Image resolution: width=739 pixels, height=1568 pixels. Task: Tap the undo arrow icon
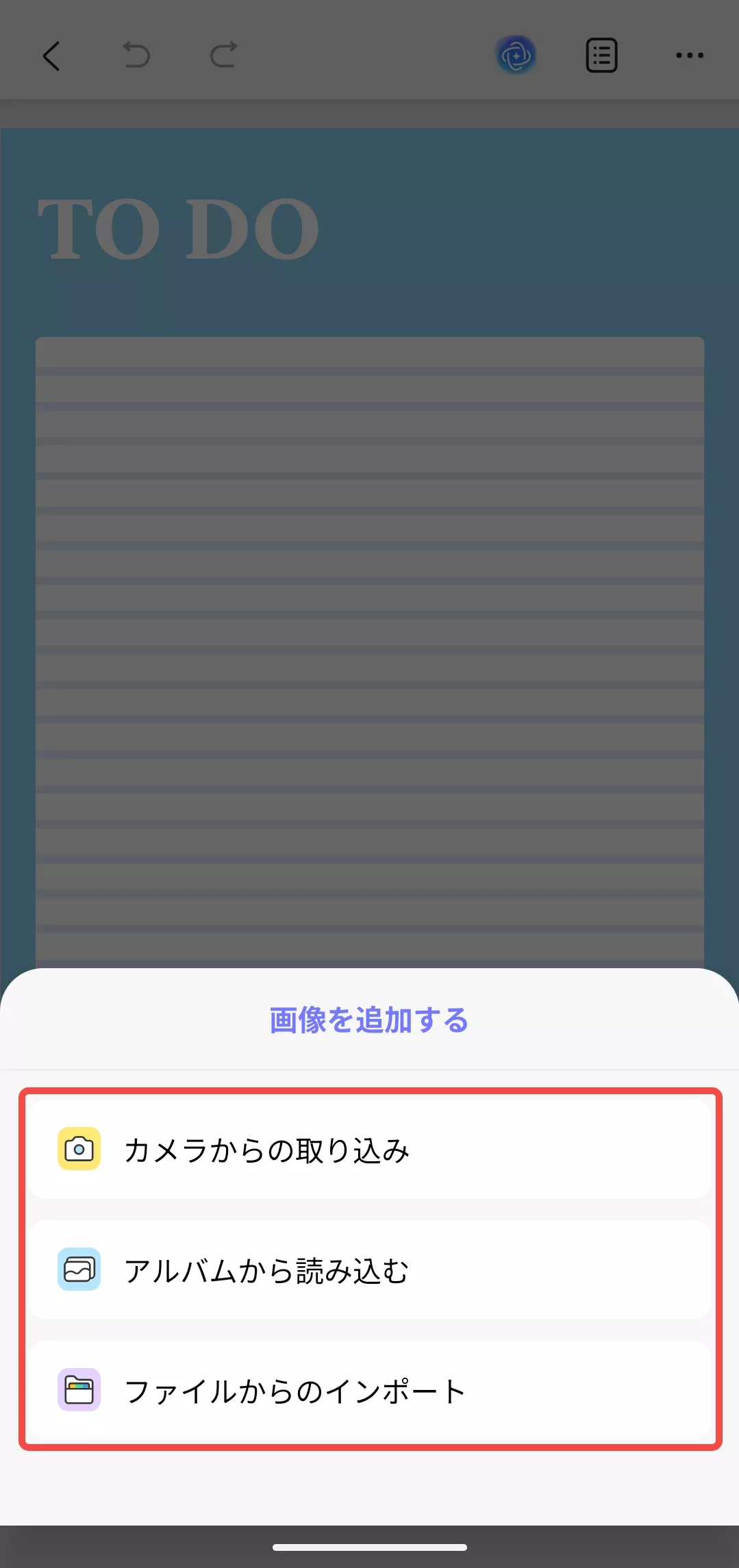coord(136,55)
